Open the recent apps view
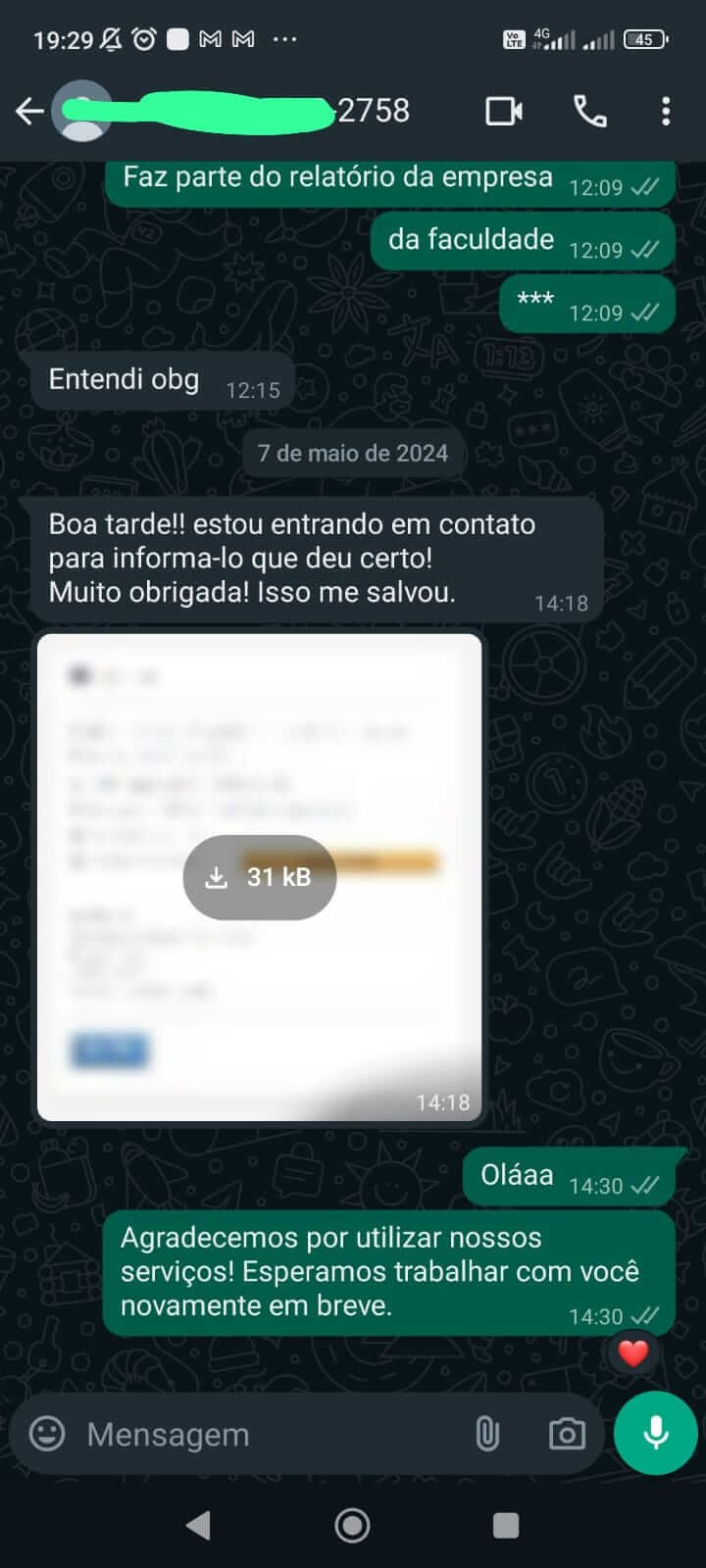Image resolution: width=706 pixels, height=1568 pixels. (x=506, y=1525)
